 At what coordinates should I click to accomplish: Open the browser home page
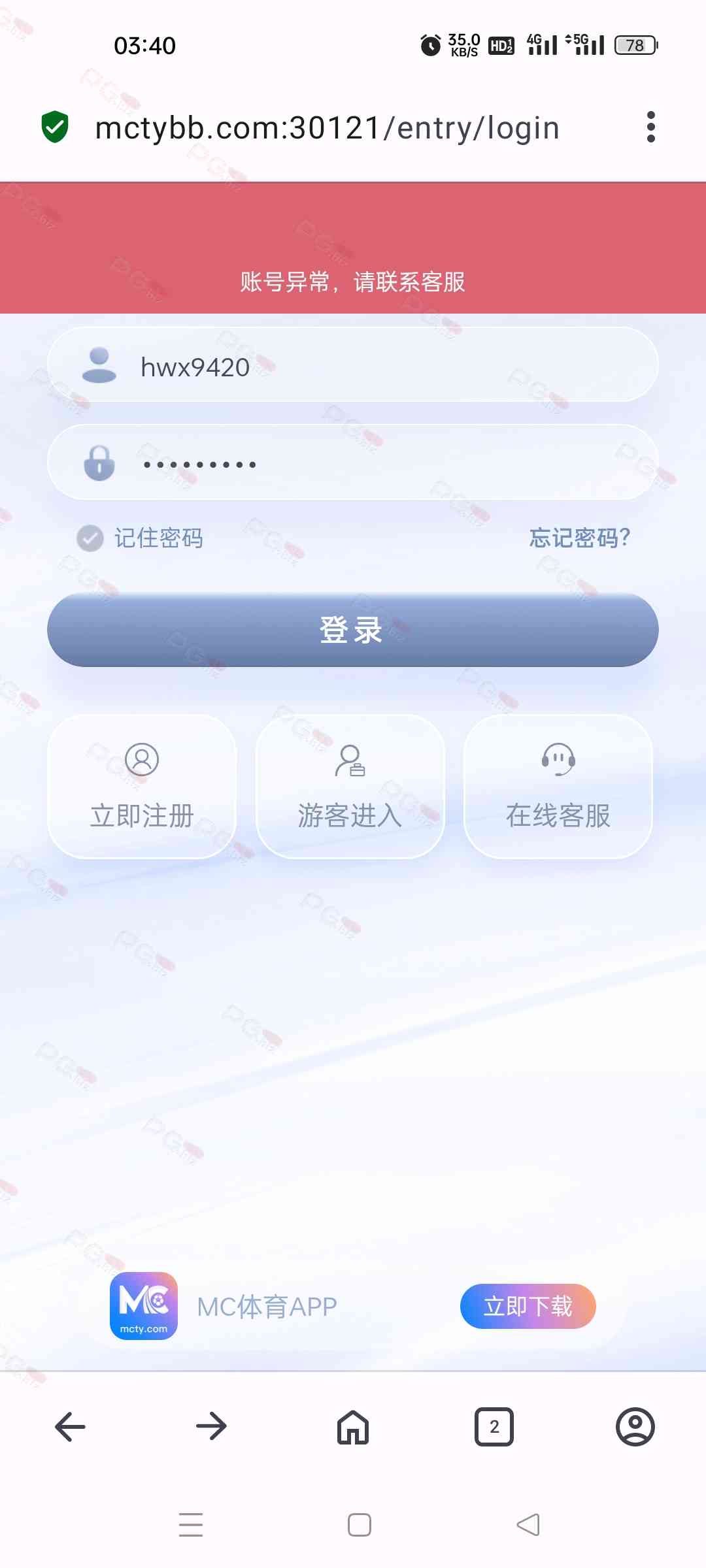pos(353,1426)
